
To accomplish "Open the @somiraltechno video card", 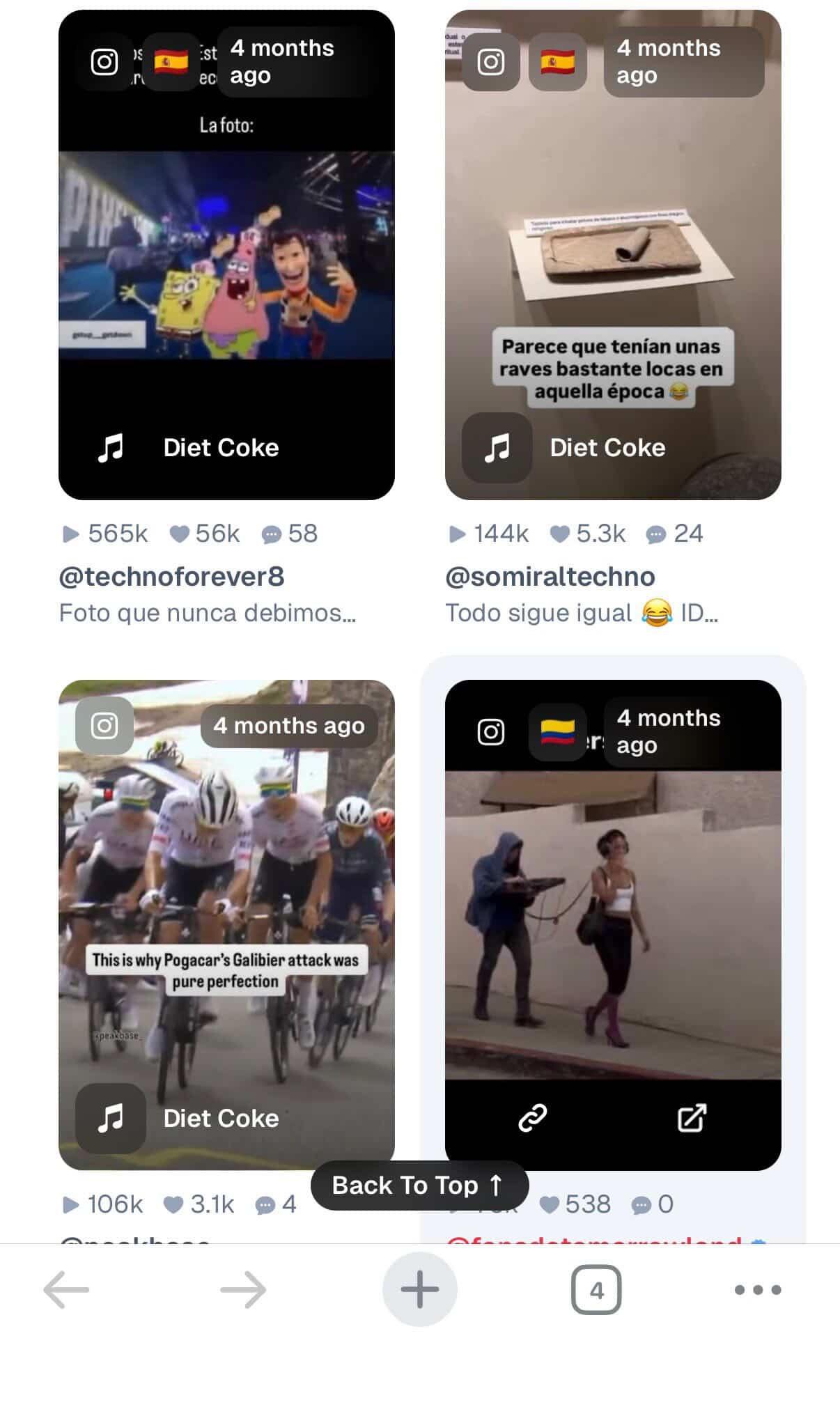I will tap(613, 254).
